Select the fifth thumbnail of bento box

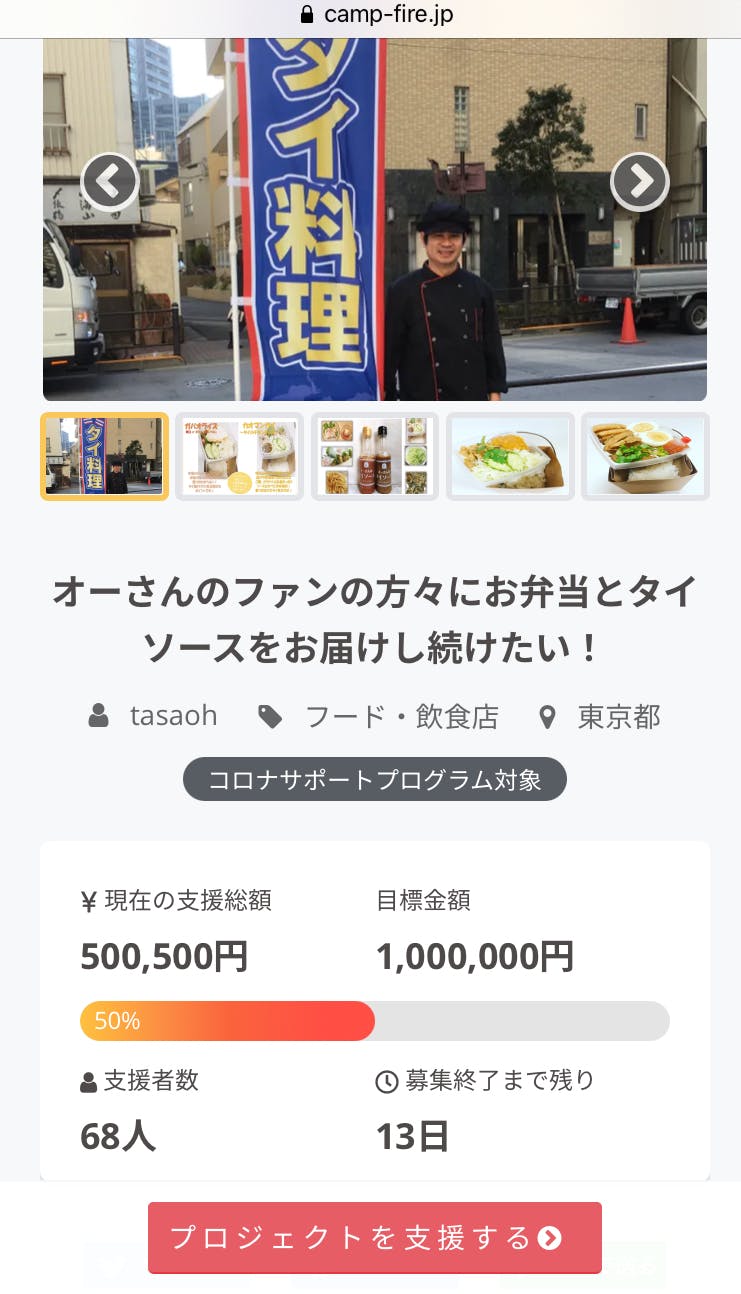point(645,456)
